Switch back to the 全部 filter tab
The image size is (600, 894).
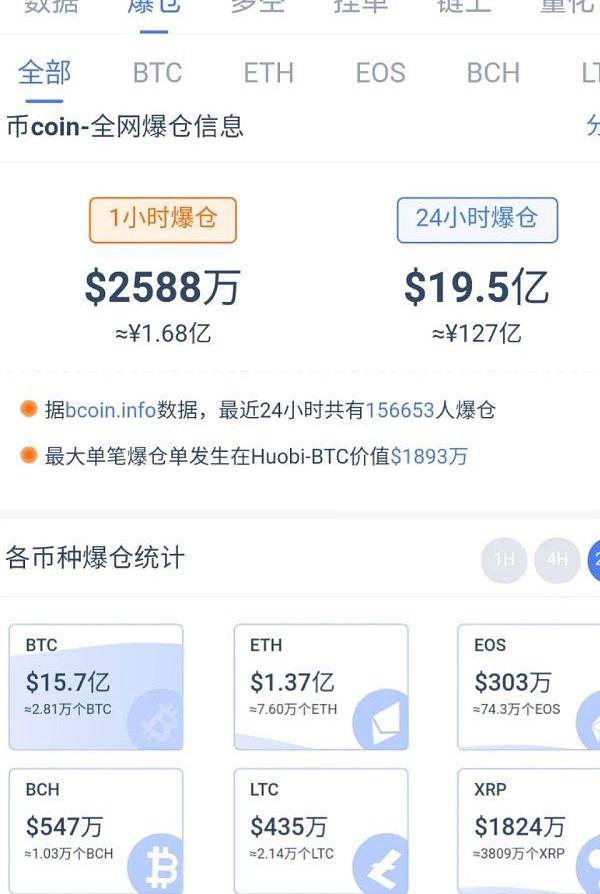pos(45,73)
